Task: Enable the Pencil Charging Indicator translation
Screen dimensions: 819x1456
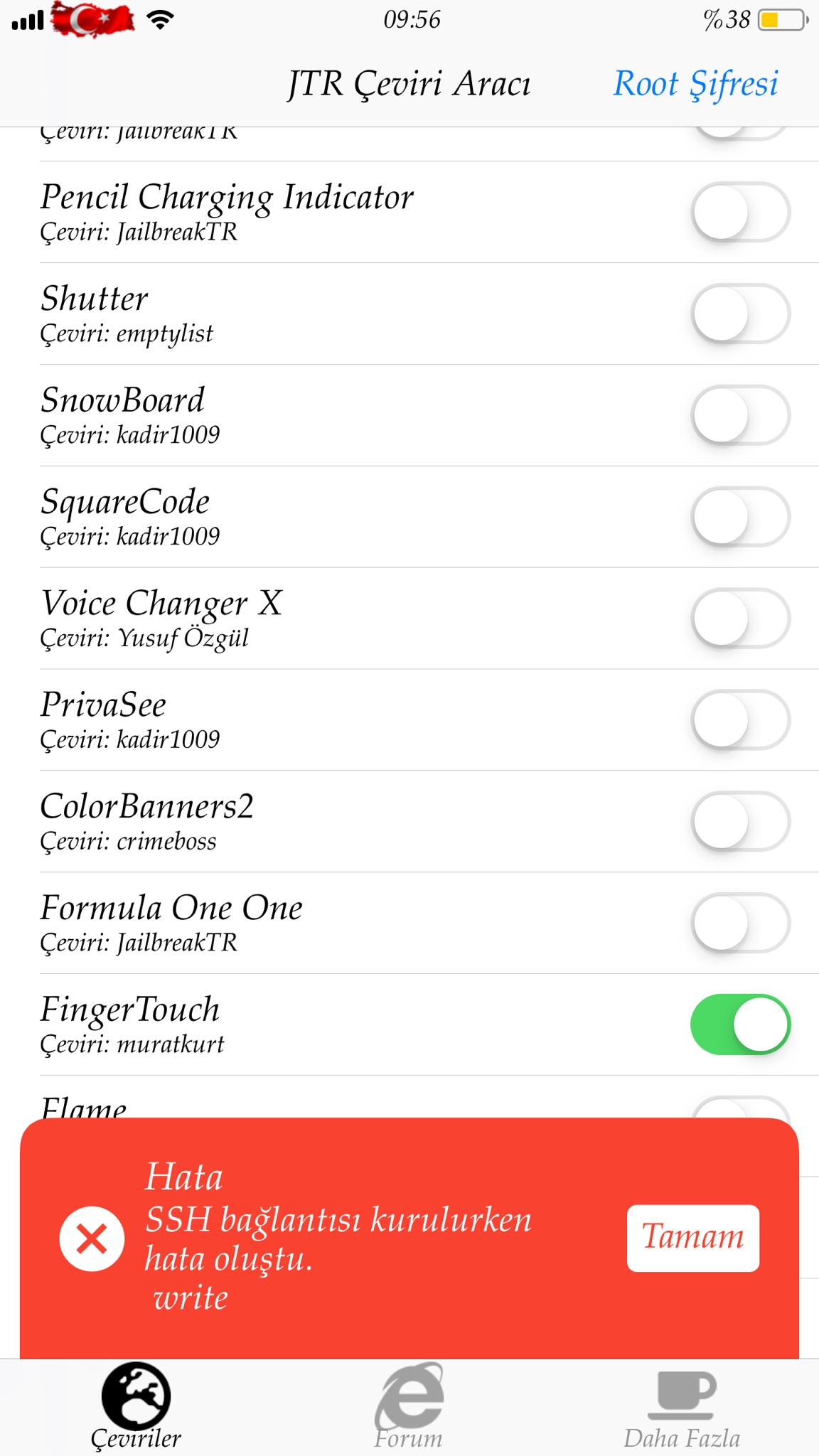Action: click(739, 212)
